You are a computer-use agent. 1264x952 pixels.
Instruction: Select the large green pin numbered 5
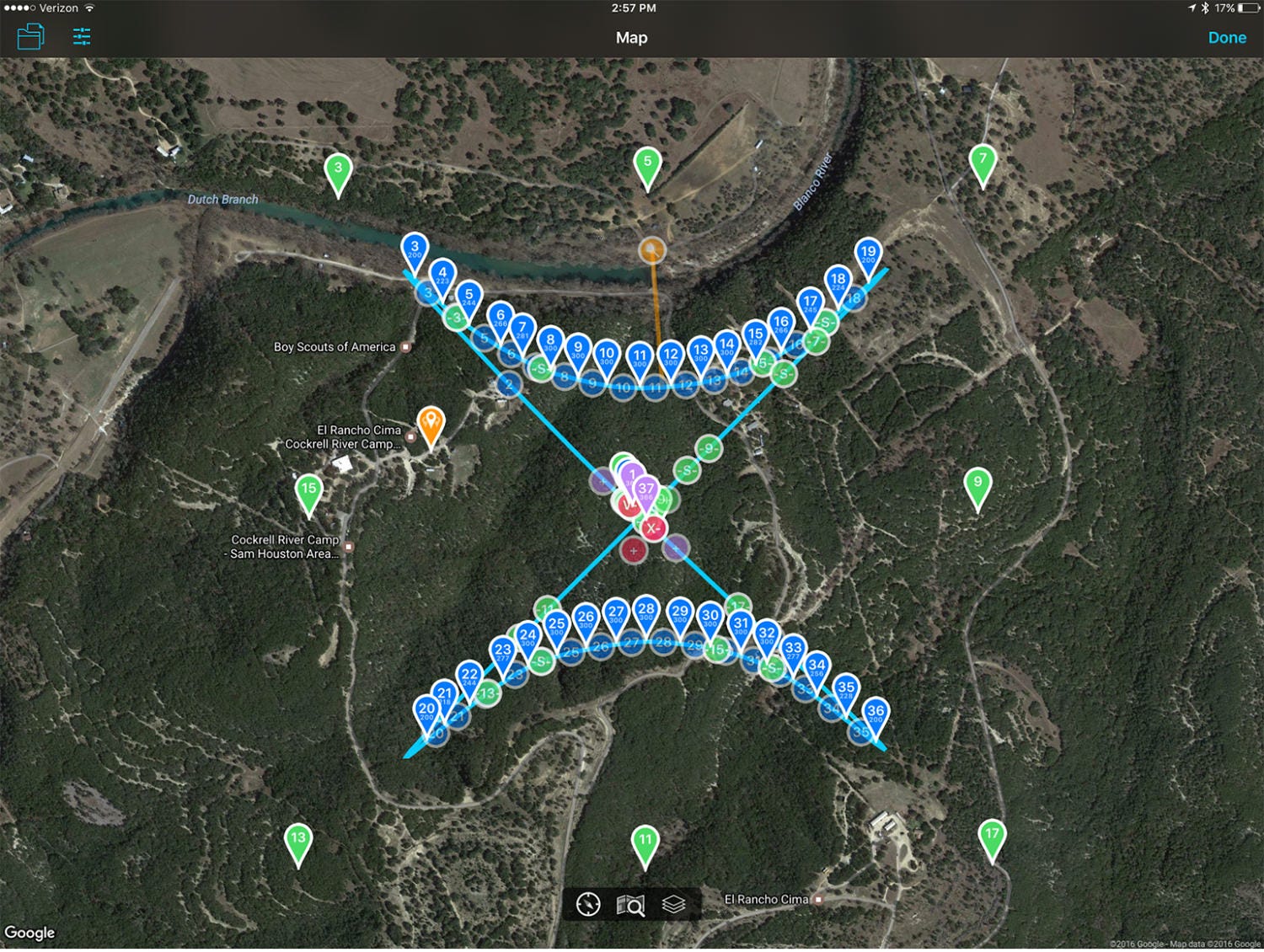click(x=647, y=163)
